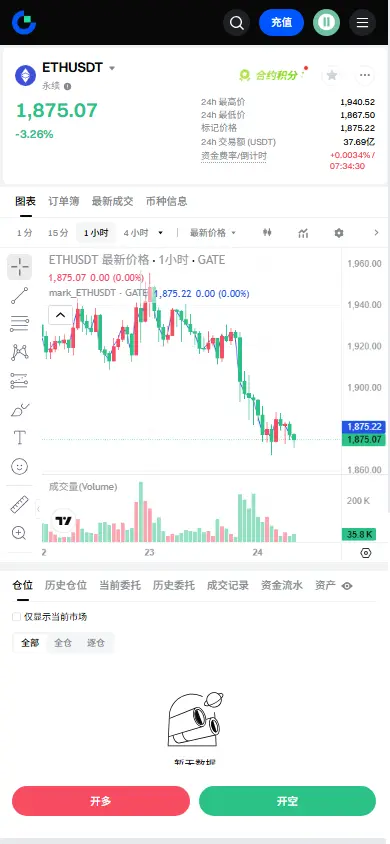Expand the 最新价格 price type dropdown
The height and width of the screenshot is (844, 390).
(x=212, y=233)
